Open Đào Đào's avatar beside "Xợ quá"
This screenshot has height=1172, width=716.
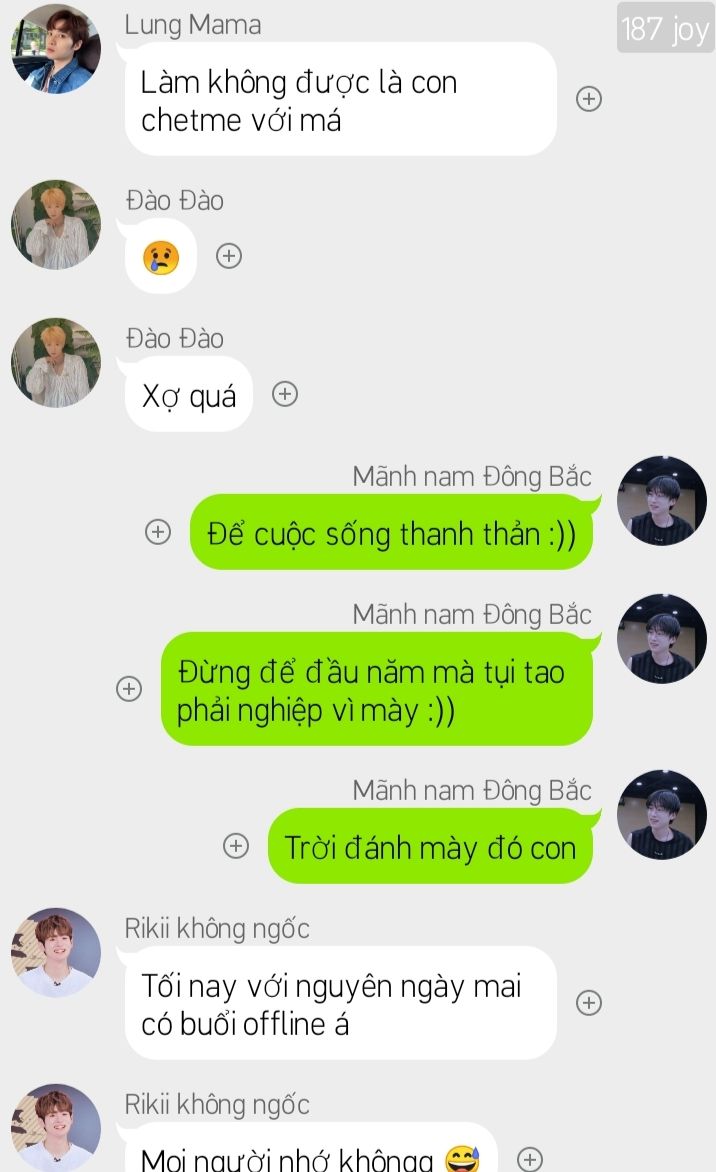[55, 363]
